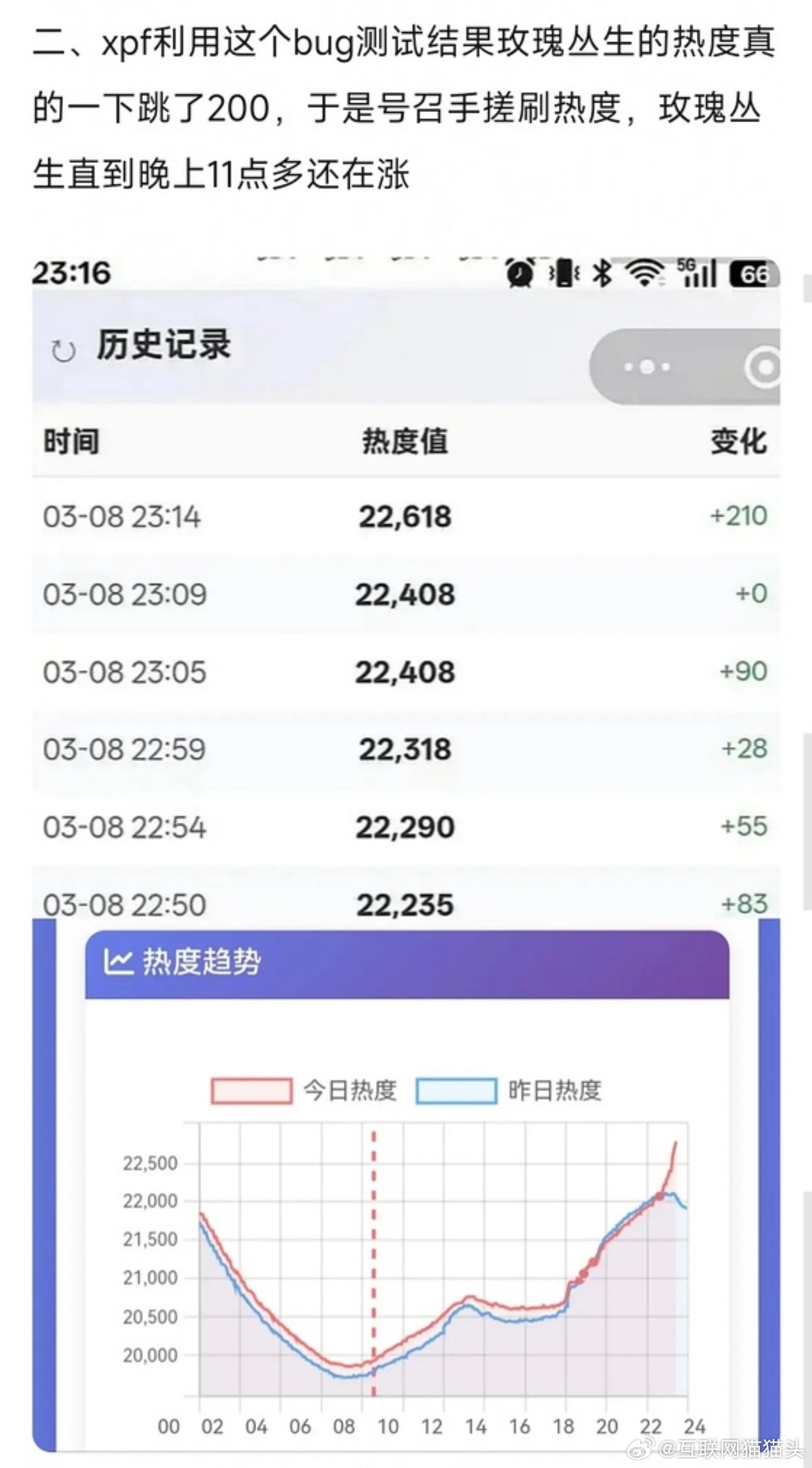
Task: Click the mini-program capsule circle button
Action: pyautogui.click(x=763, y=366)
